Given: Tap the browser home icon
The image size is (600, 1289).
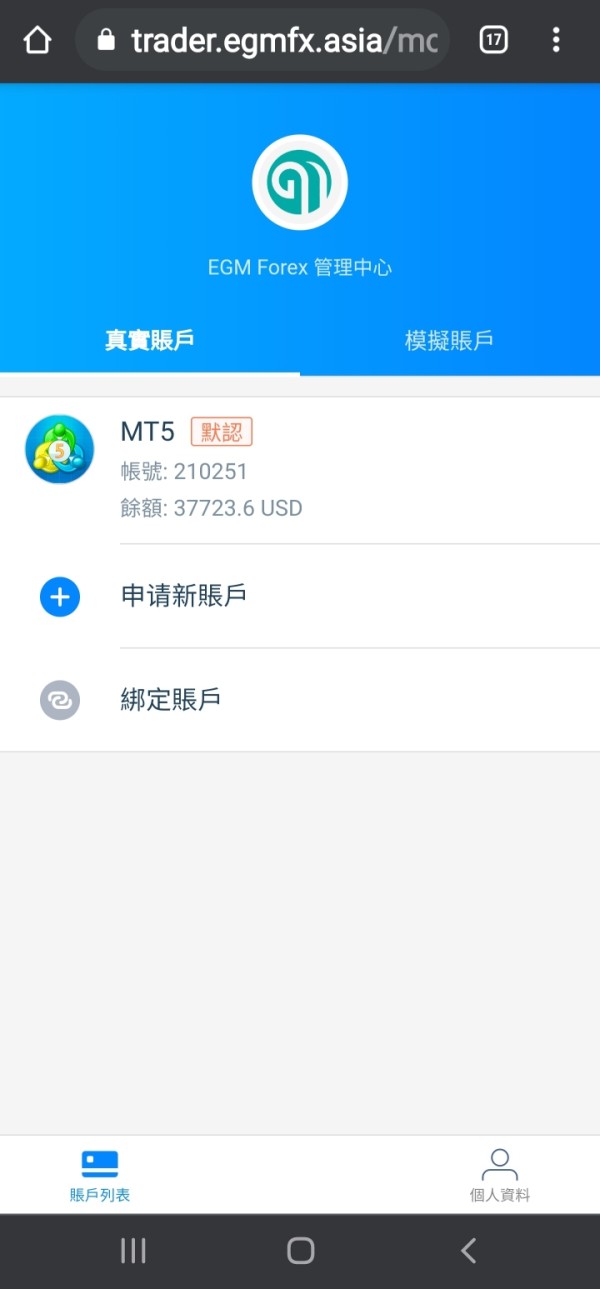Looking at the screenshot, I should 37,41.
